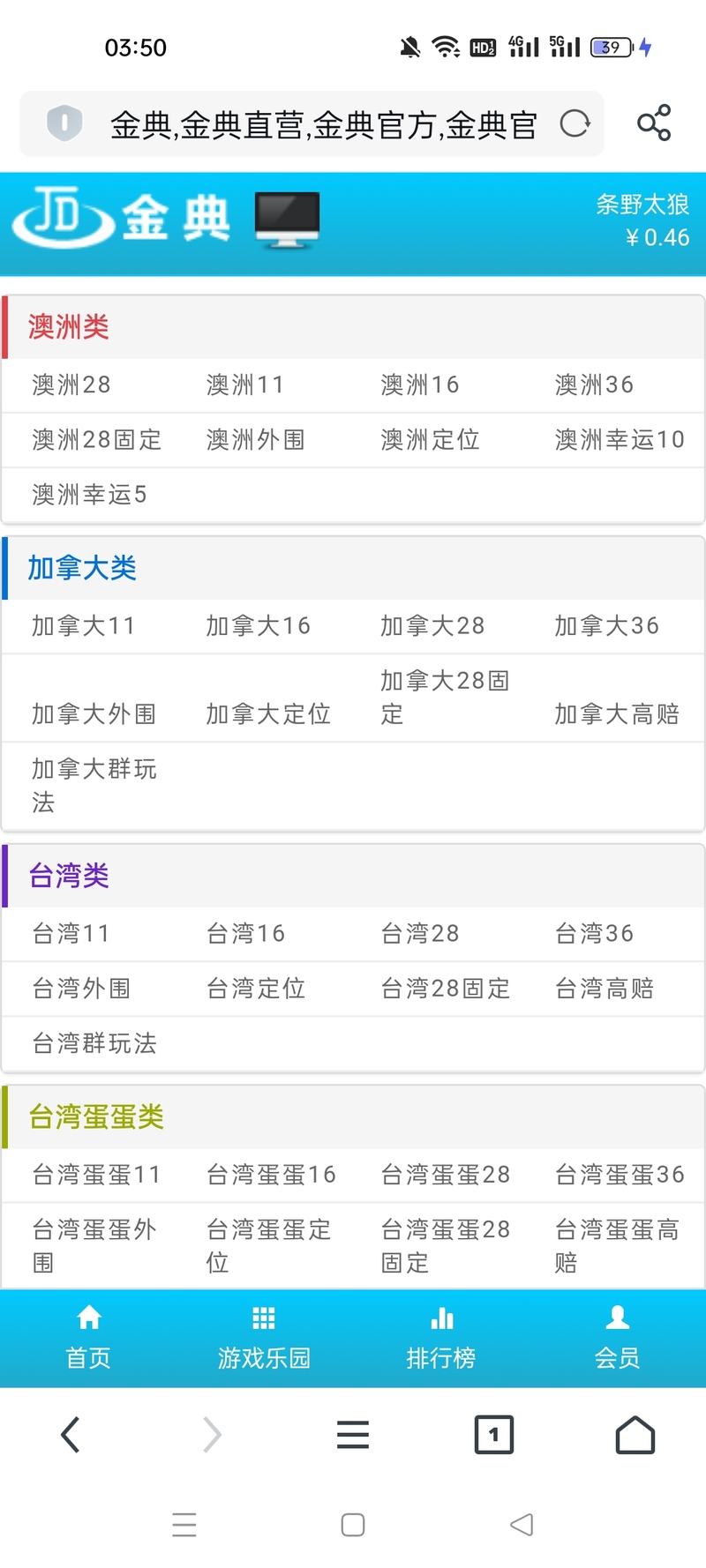706x1568 pixels.
Task: Reload the page with the refresh icon
Action: click(x=575, y=123)
